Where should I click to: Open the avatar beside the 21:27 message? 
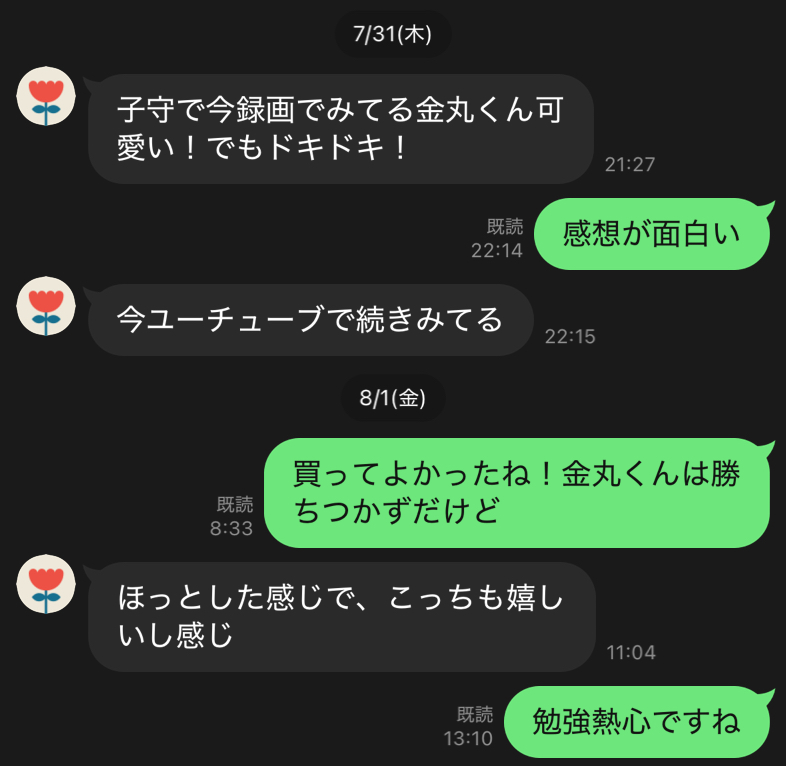click(46, 96)
